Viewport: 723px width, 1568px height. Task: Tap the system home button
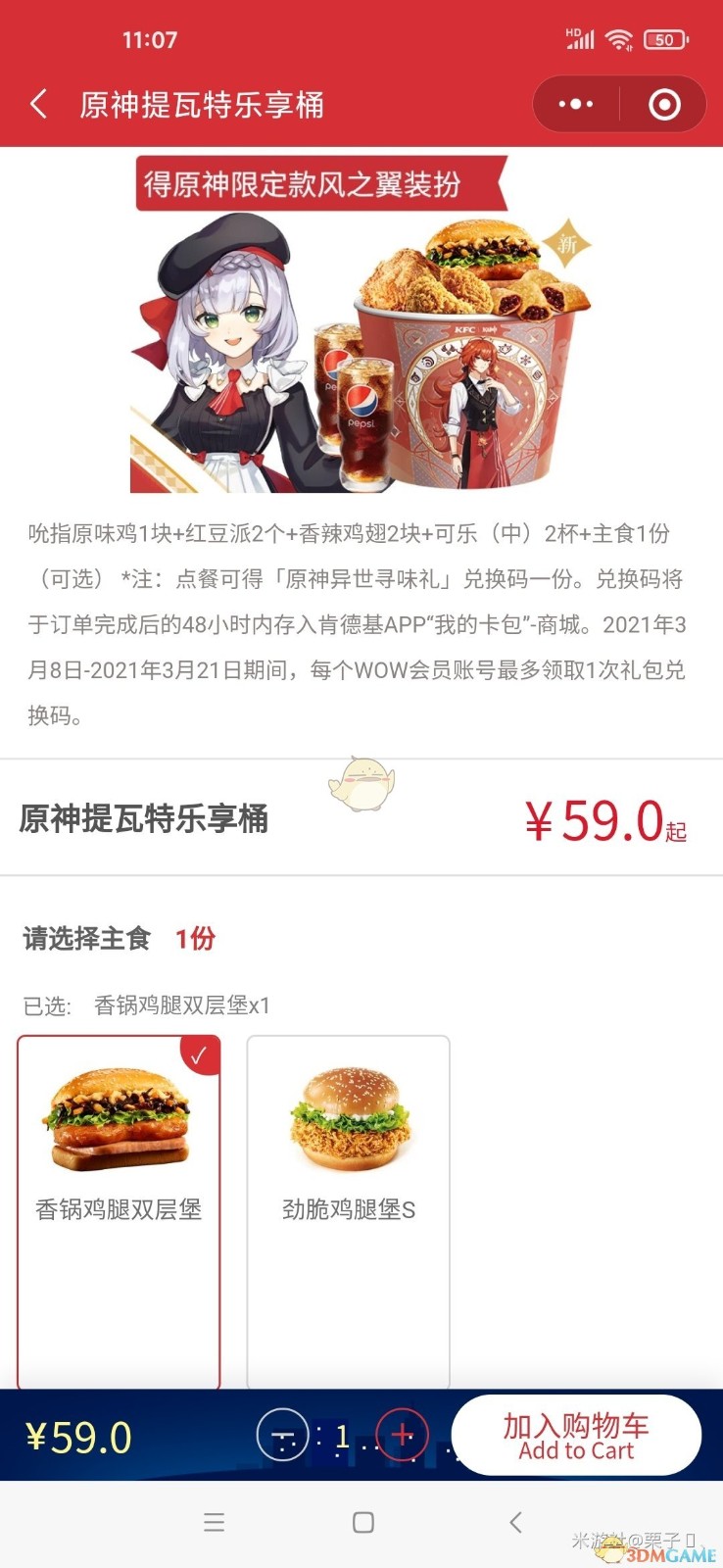tap(363, 1522)
